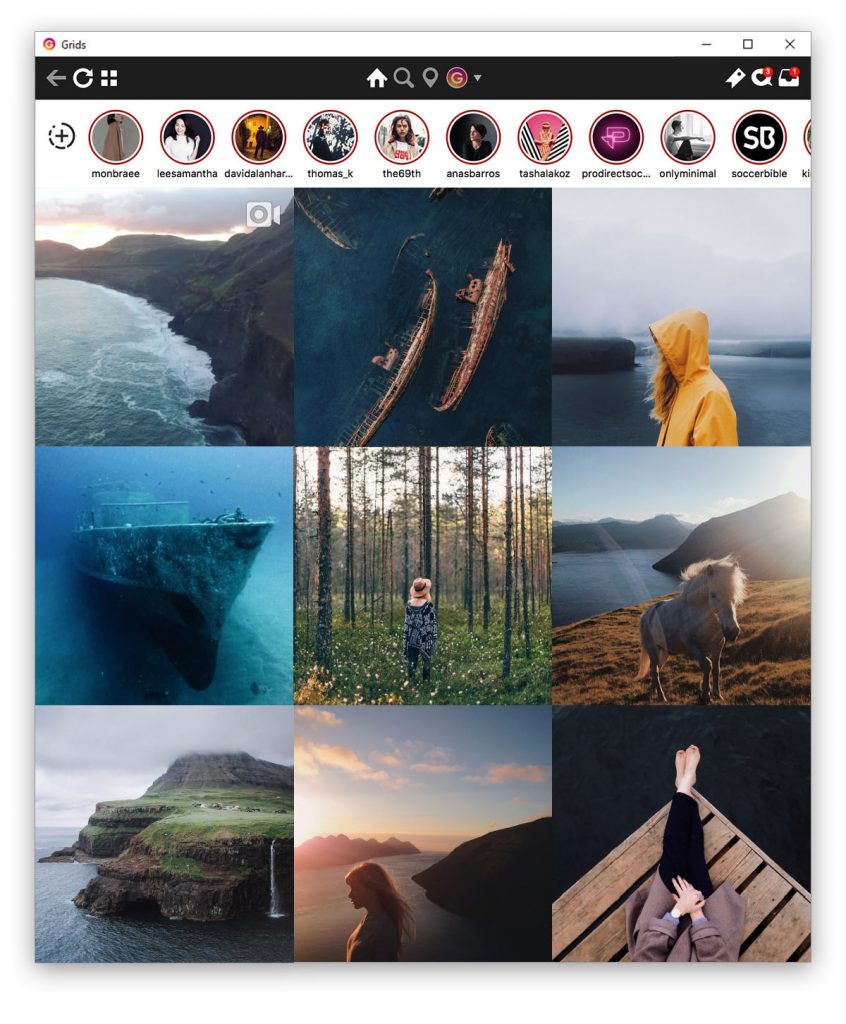846x1024 pixels.
Task: Open the activity notifications icon
Action: click(762, 78)
